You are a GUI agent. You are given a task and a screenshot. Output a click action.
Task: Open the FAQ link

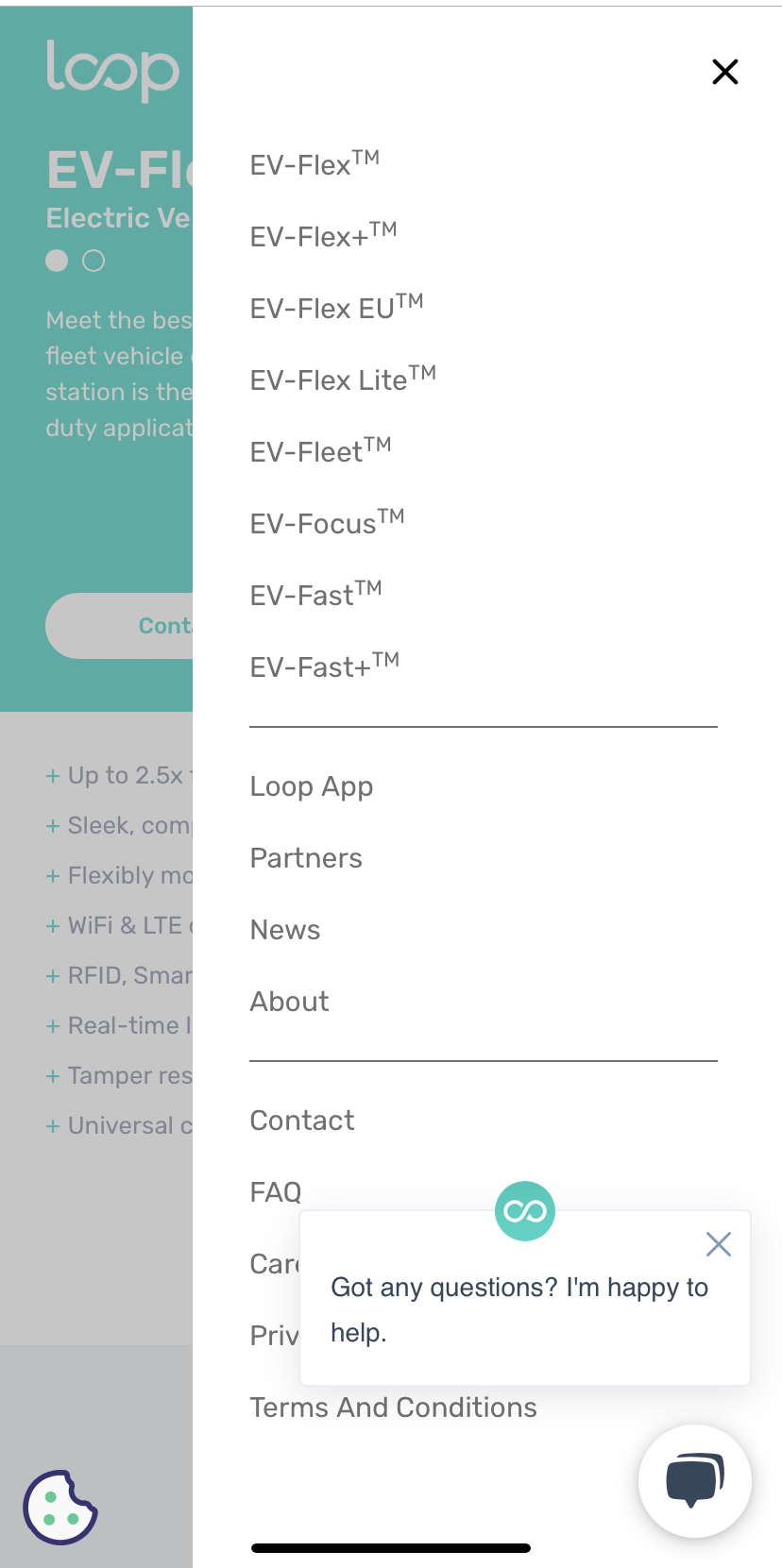276,1192
